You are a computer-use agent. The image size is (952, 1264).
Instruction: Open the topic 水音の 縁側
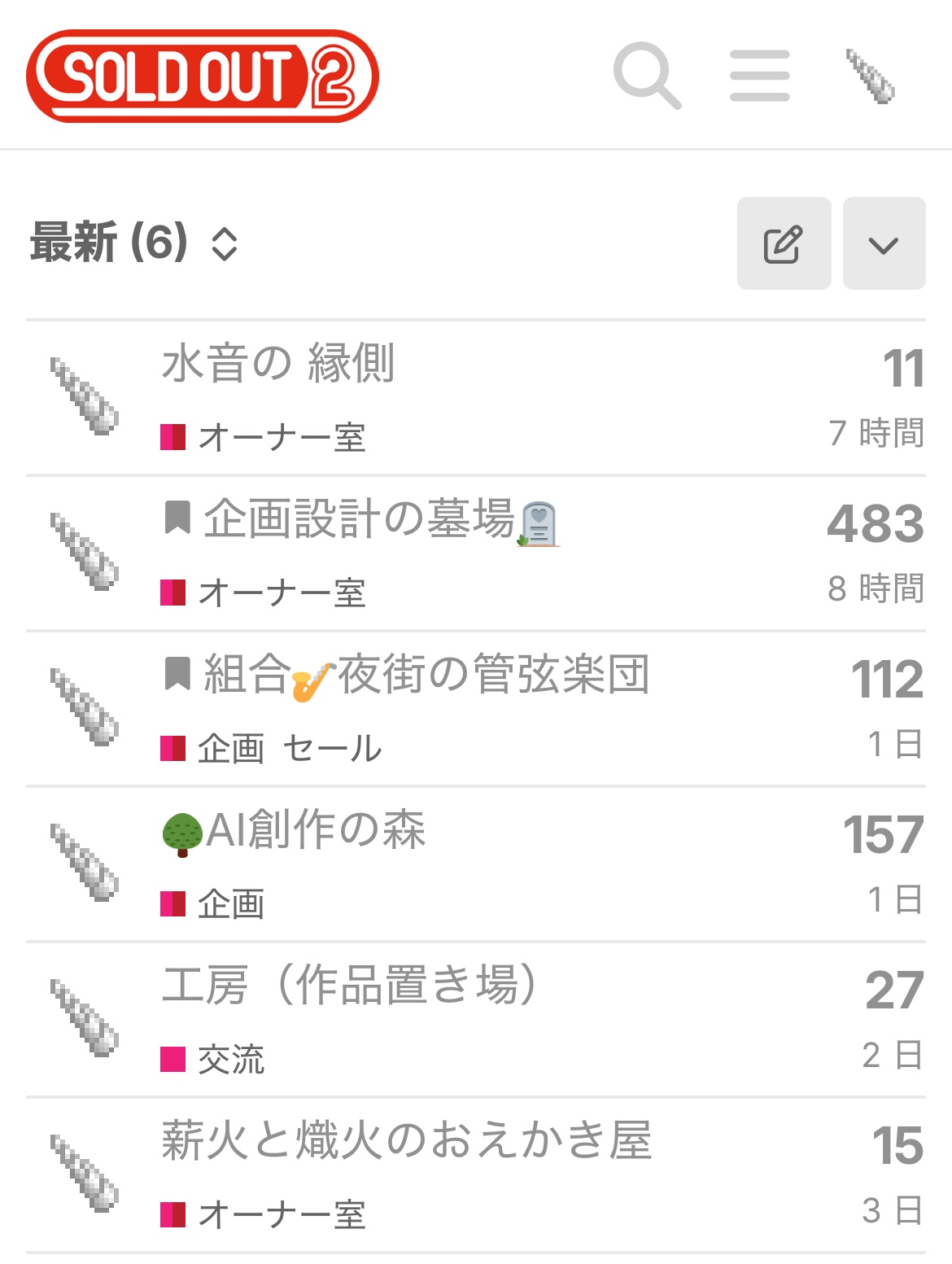point(278,363)
